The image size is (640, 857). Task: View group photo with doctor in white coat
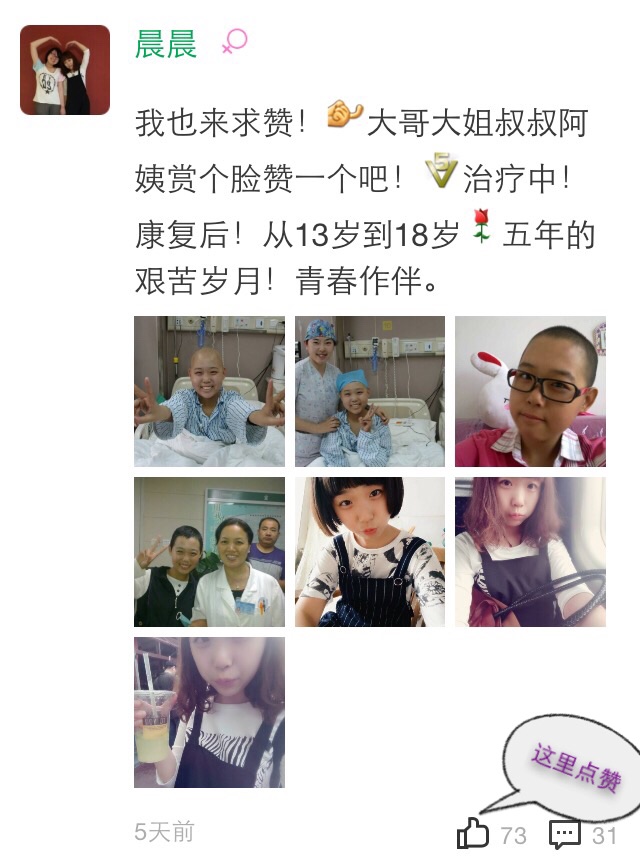tap(209, 552)
